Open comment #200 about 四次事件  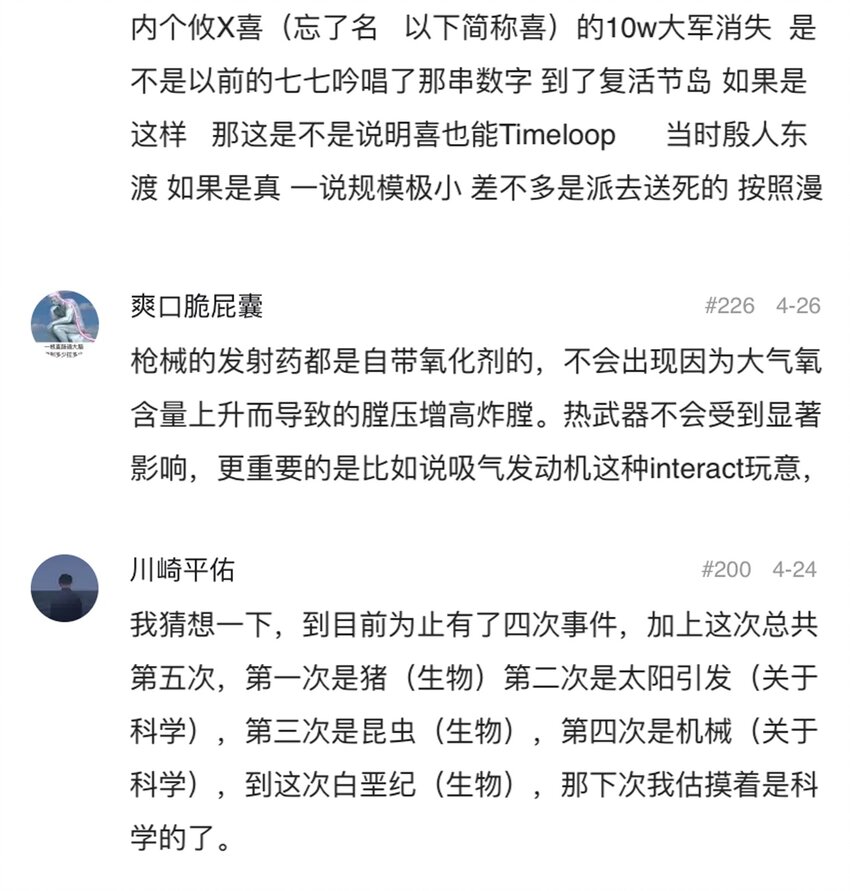(x=474, y=731)
